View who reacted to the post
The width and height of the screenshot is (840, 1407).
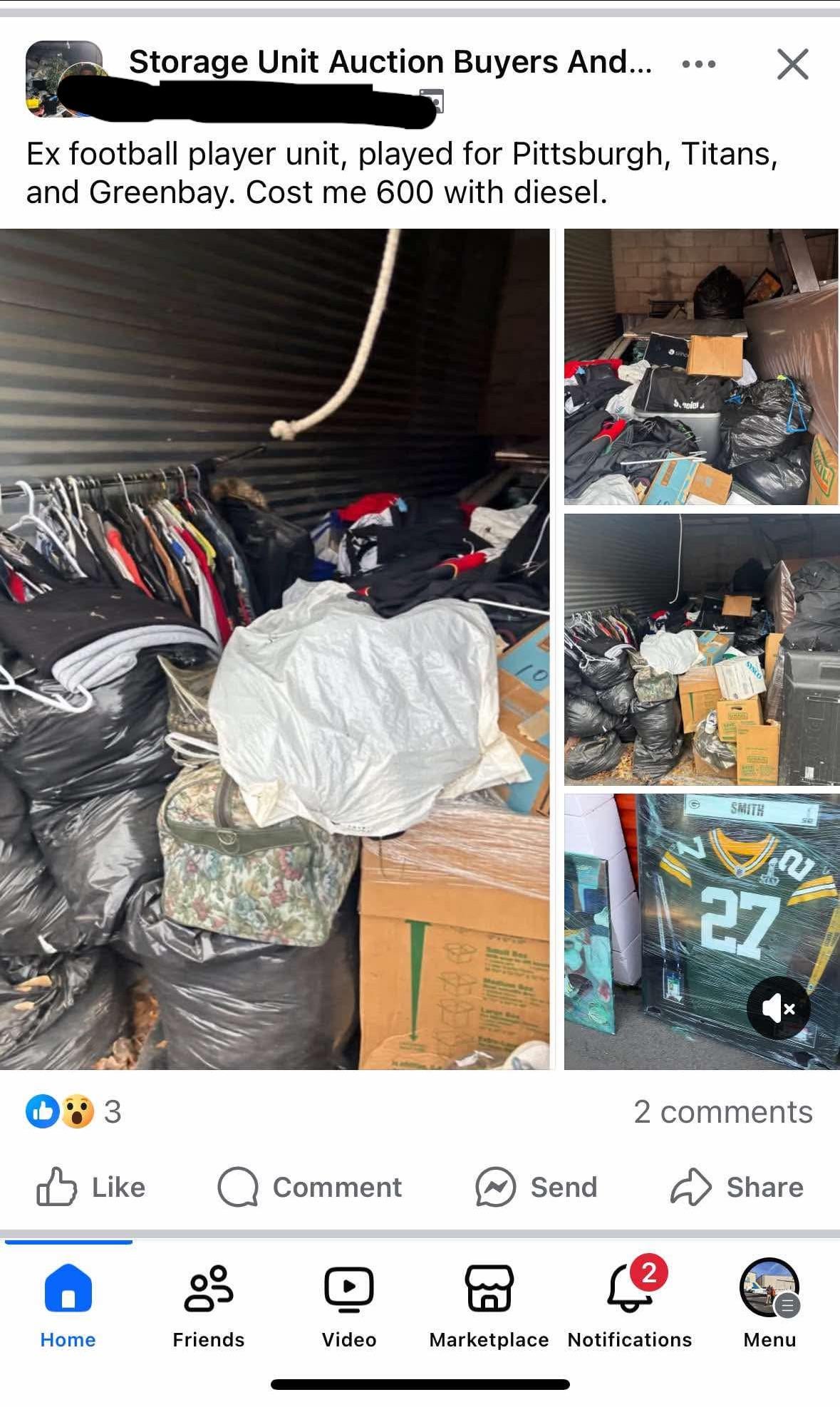pyautogui.click(x=73, y=1111)
